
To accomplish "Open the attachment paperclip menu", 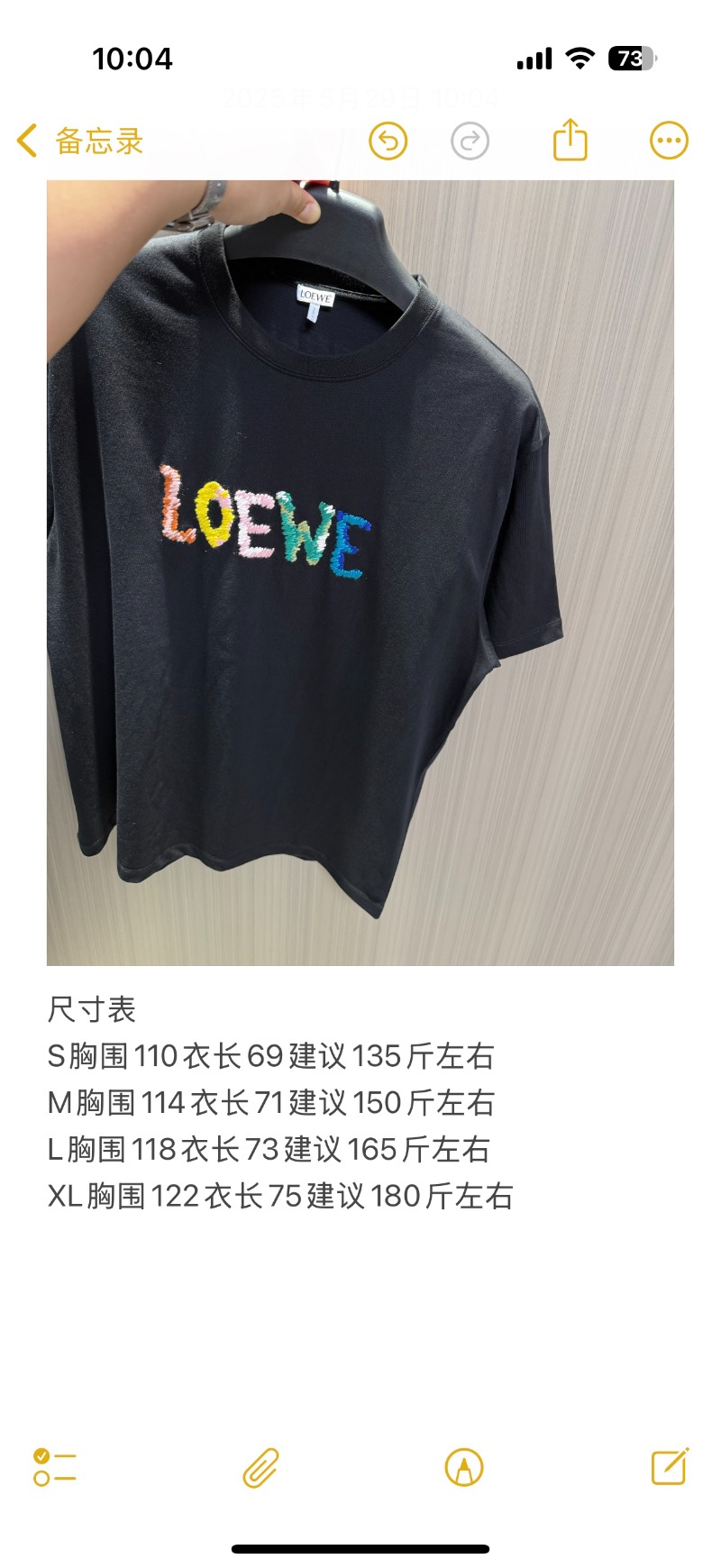I will click(x=260, y=1467).
